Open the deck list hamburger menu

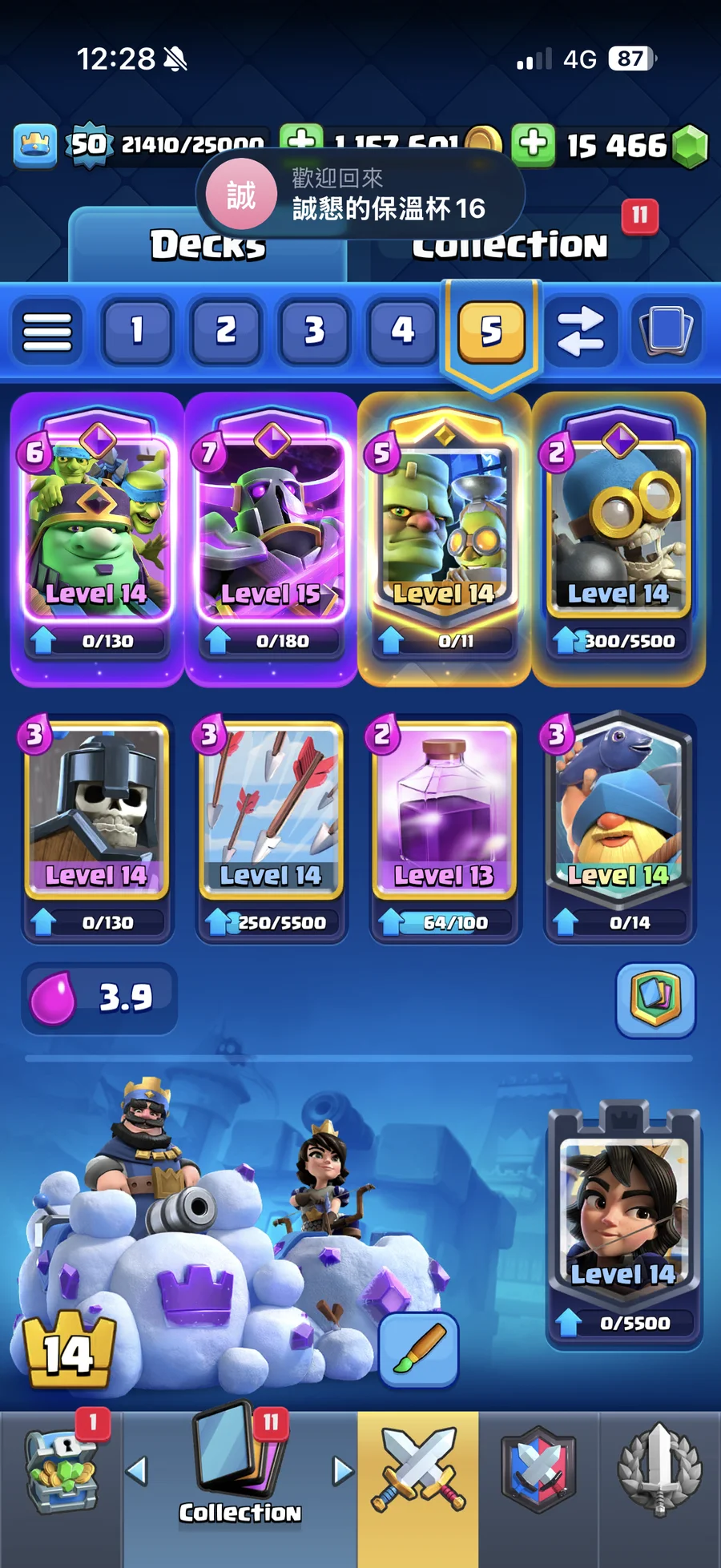click(x=47, y=331)
